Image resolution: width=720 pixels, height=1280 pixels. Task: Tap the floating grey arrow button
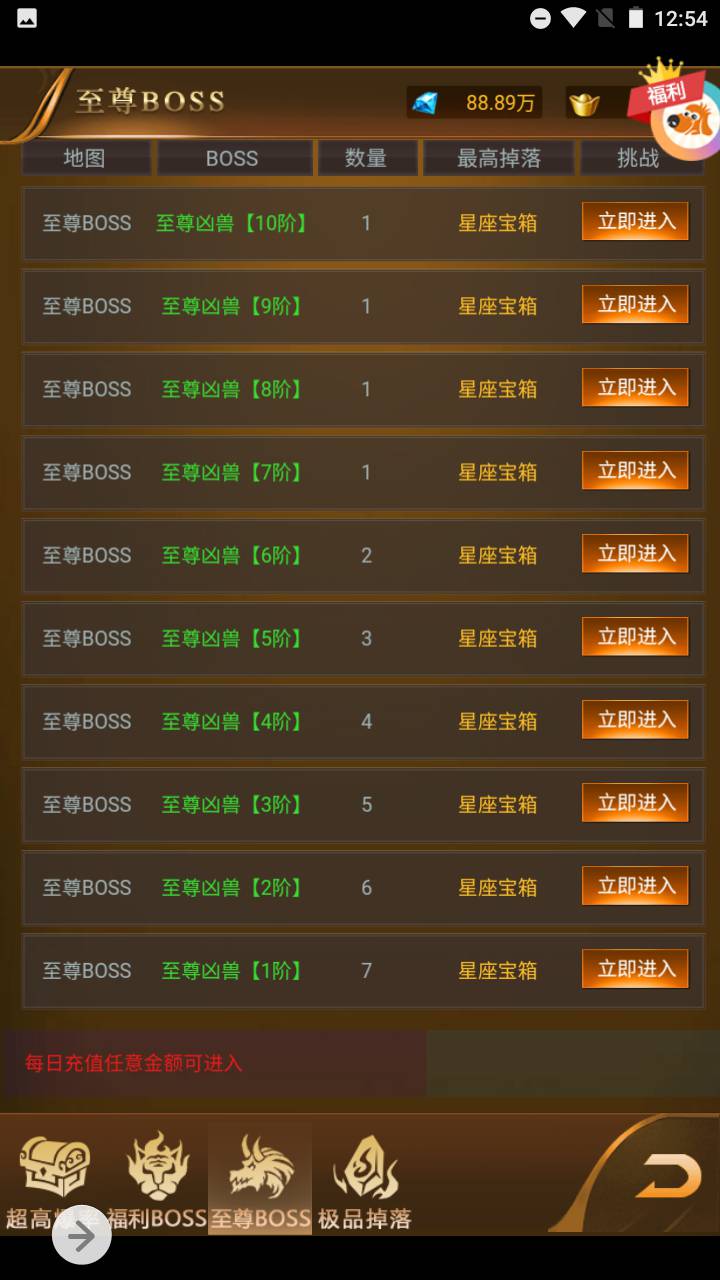[x=82, y=1236]
